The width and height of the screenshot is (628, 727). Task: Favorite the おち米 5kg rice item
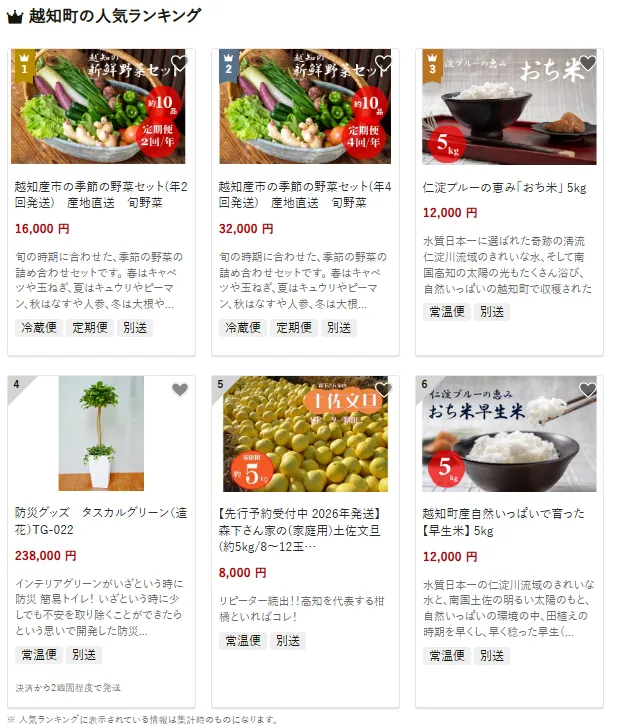[x=588, y=64]
